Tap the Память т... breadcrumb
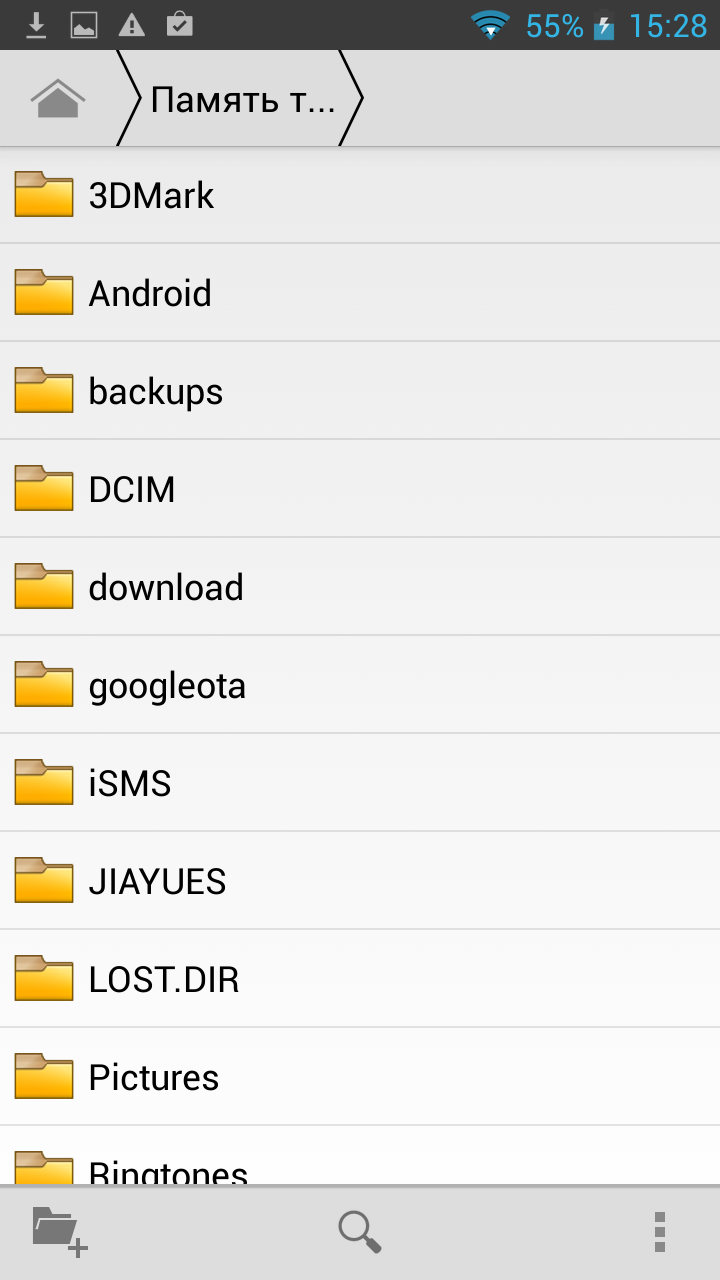This screenshot has height=1280, width=720. pos(241,99)
